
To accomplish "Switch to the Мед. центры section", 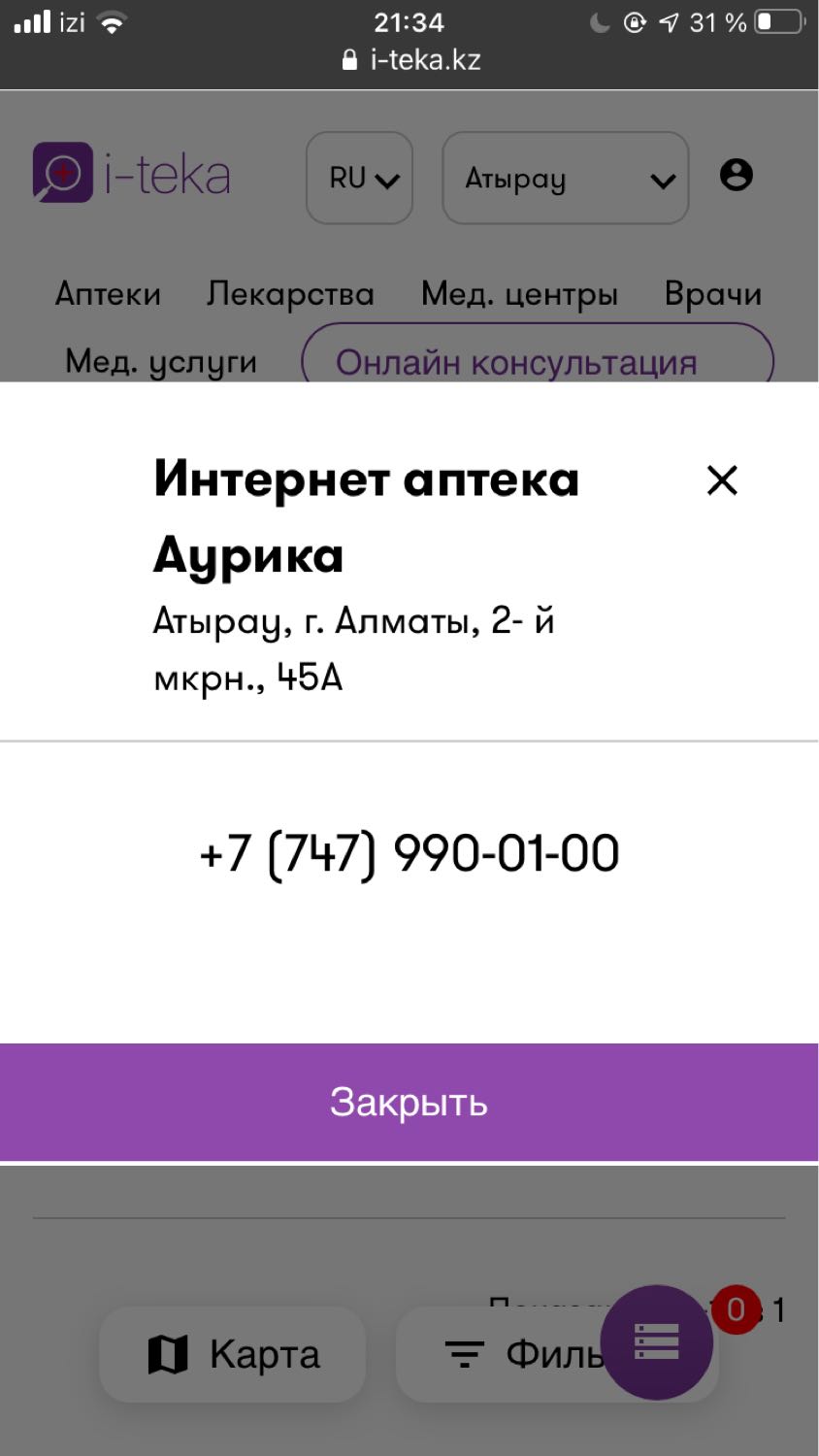I will coord(519,294).
